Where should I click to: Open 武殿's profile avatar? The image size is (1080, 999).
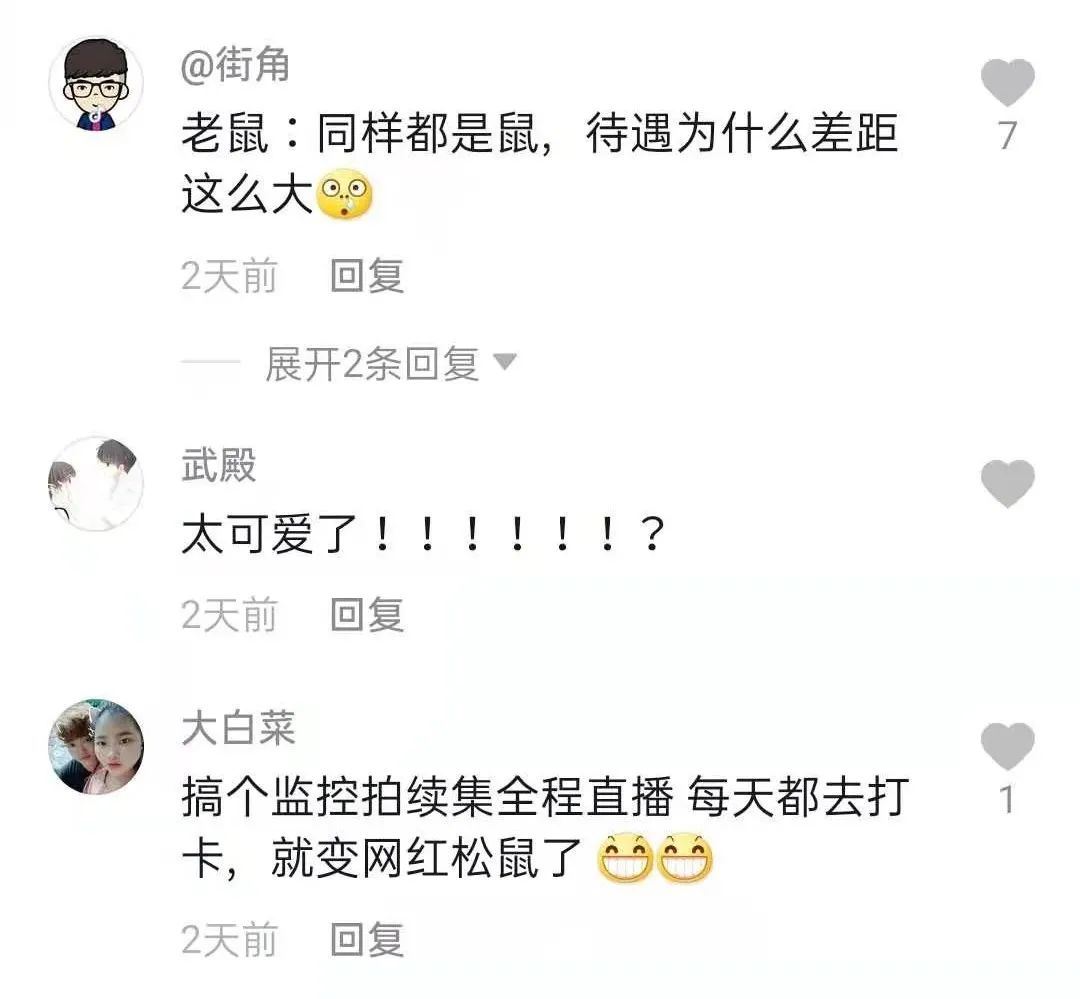(x=96, y=484)
